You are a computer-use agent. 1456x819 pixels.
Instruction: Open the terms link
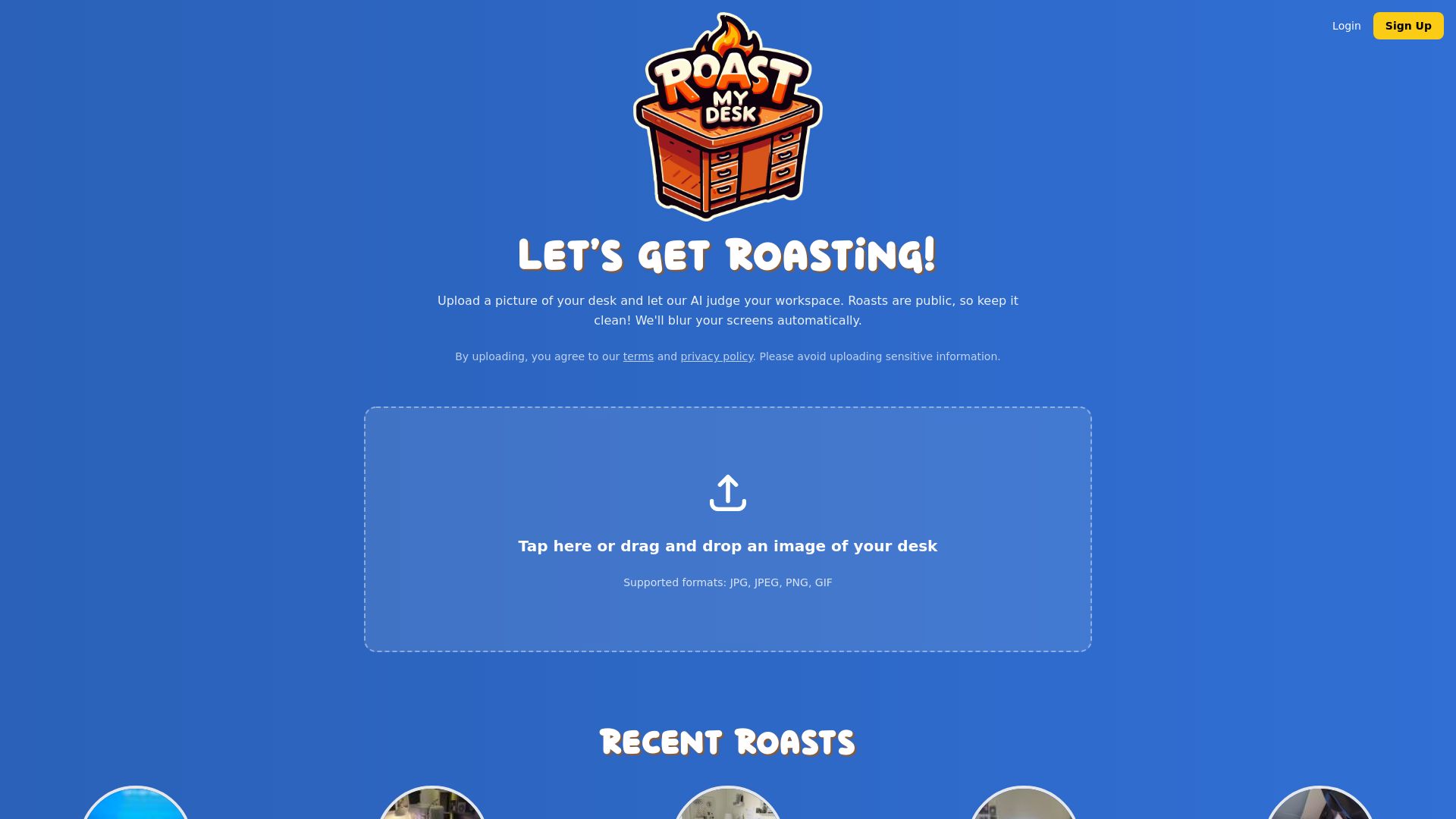click(638, 356)
